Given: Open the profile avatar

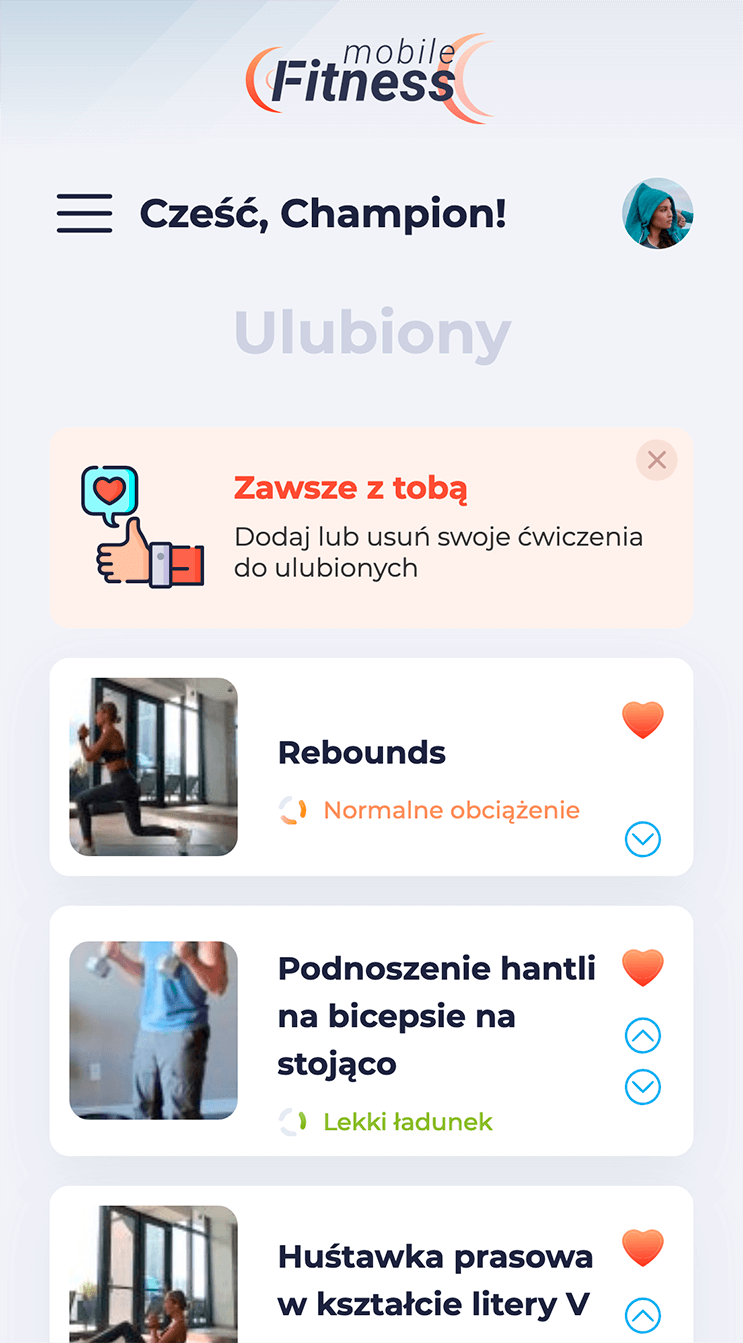Looking at the screenshot, I should (x=657, y=214).
